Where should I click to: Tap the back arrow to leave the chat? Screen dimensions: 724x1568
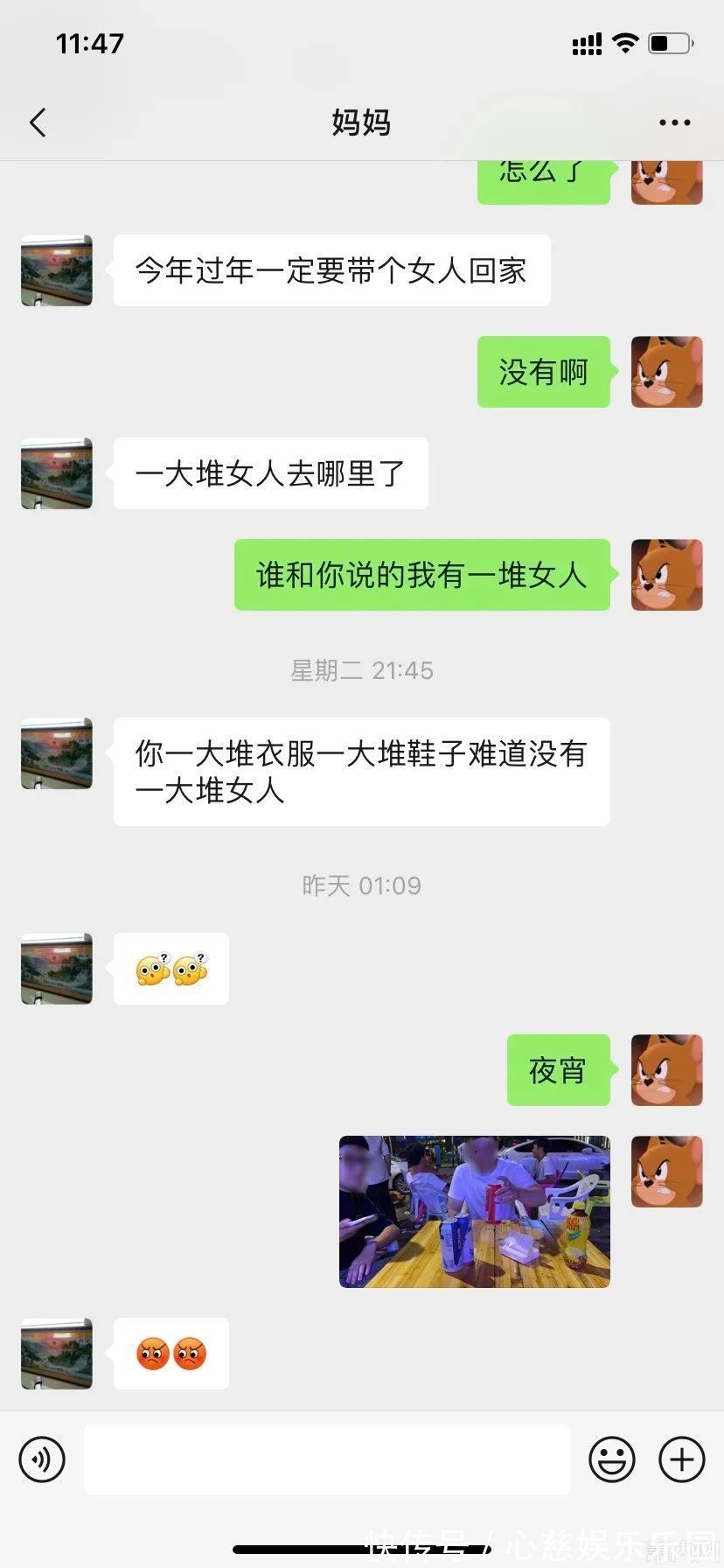[37, 122]
